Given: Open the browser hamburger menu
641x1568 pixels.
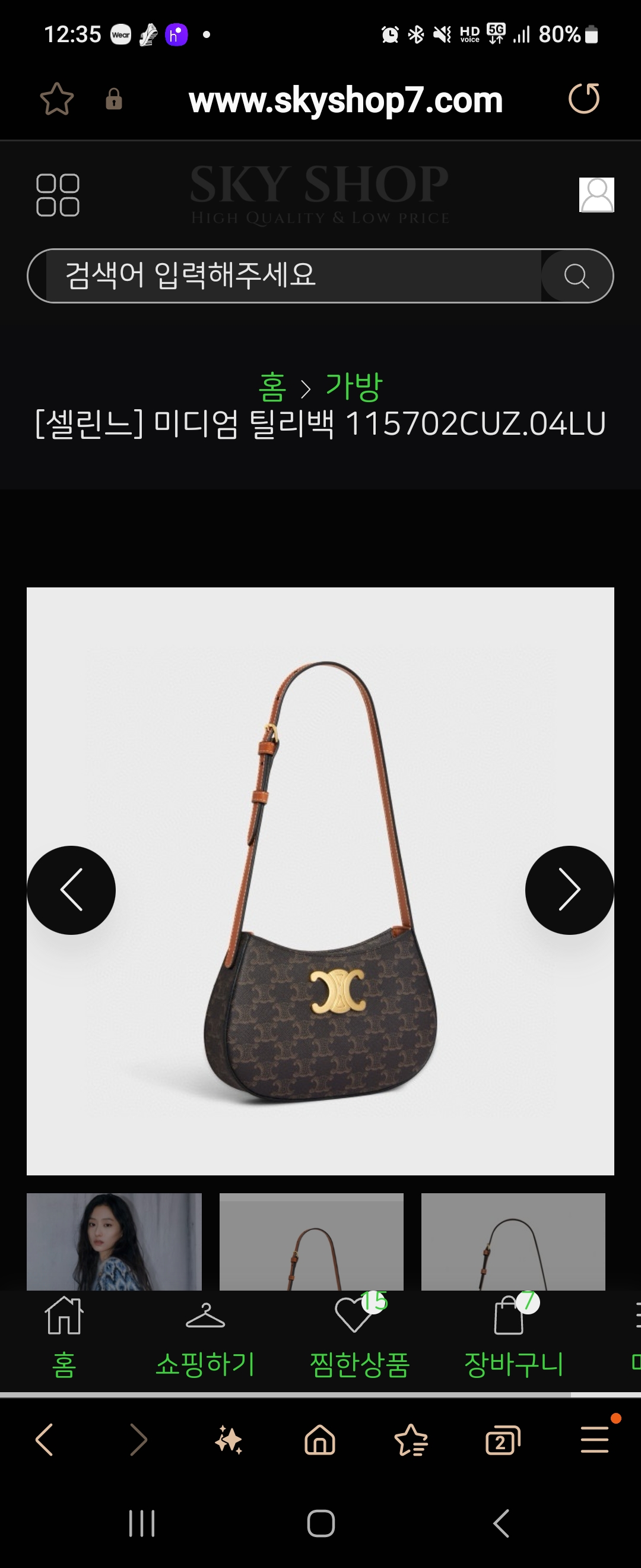Looking at the screenshot, I should point(594,1440).
